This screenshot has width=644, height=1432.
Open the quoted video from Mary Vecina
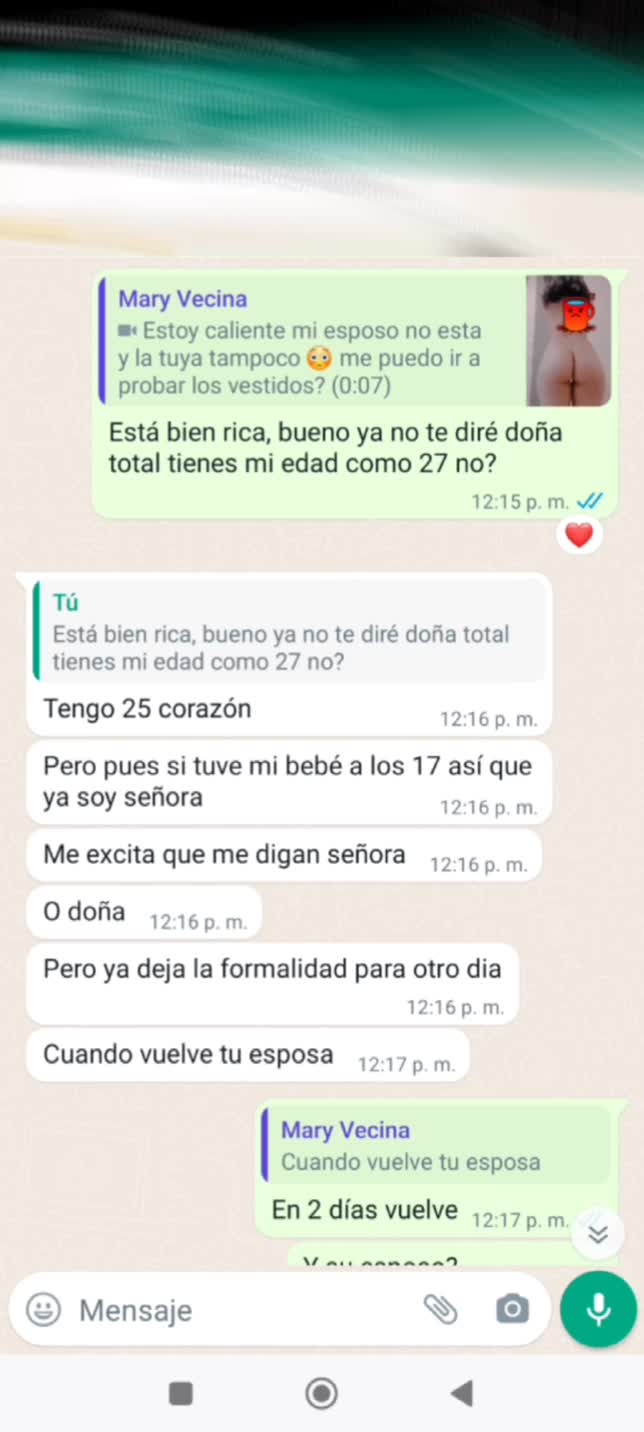pyautogui.click(x=568, y=341)
